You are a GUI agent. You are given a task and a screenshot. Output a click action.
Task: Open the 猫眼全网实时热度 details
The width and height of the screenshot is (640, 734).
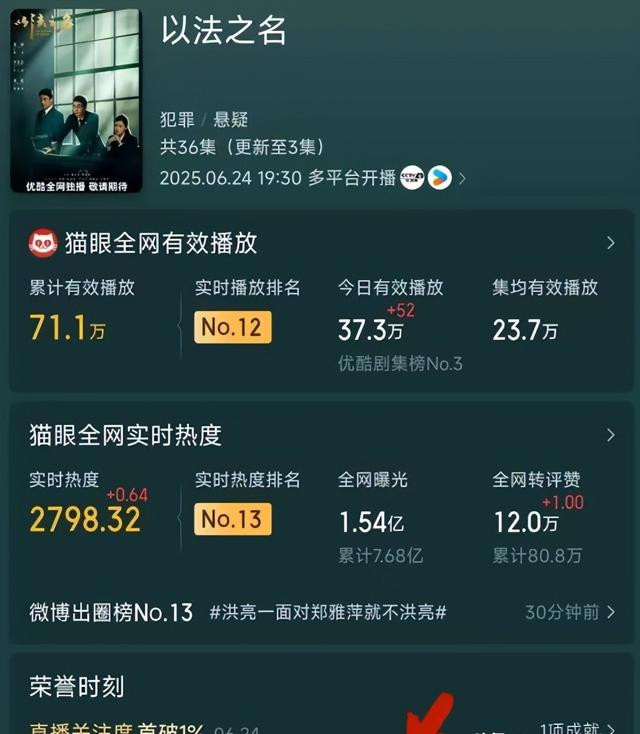610,435
